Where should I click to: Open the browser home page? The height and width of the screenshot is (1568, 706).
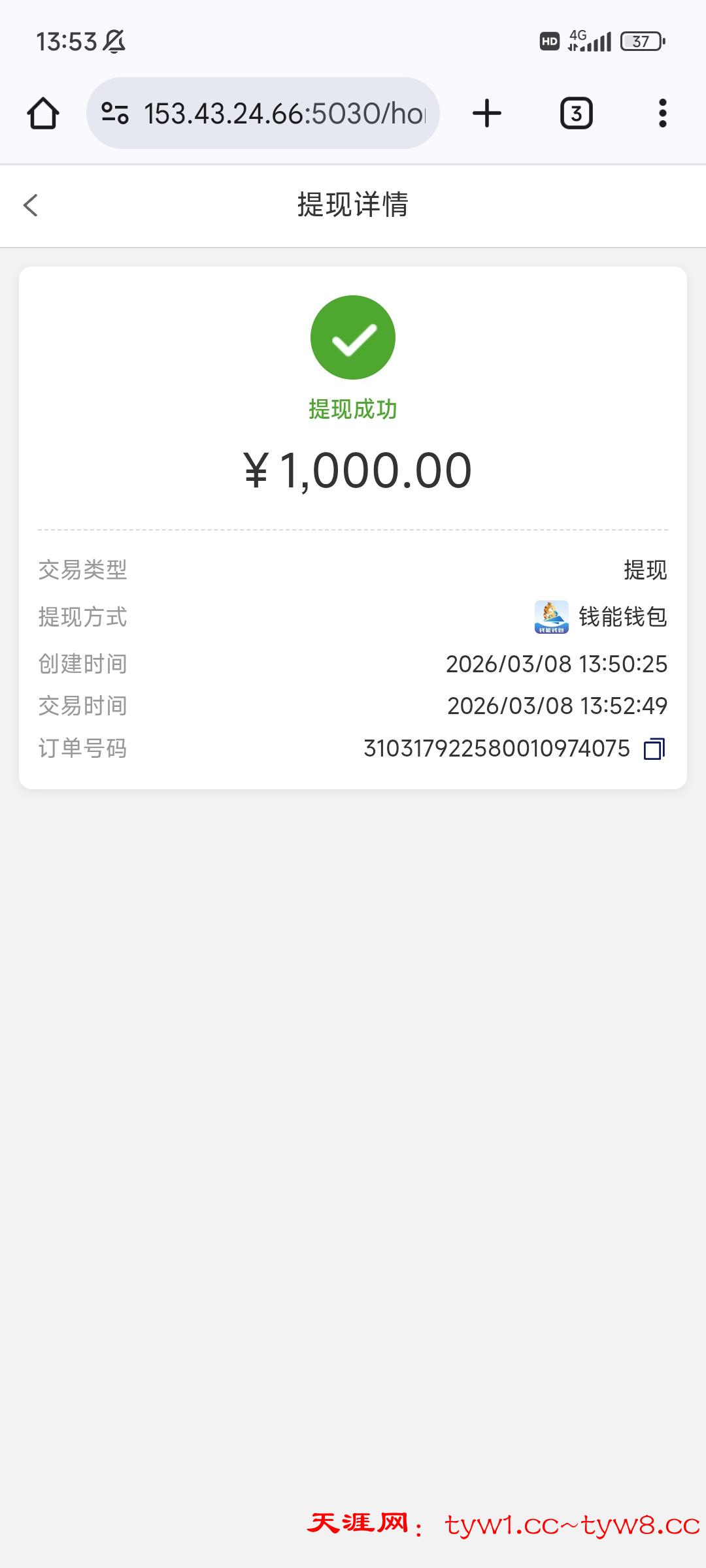pyautogui.click(x=43, y=114)
